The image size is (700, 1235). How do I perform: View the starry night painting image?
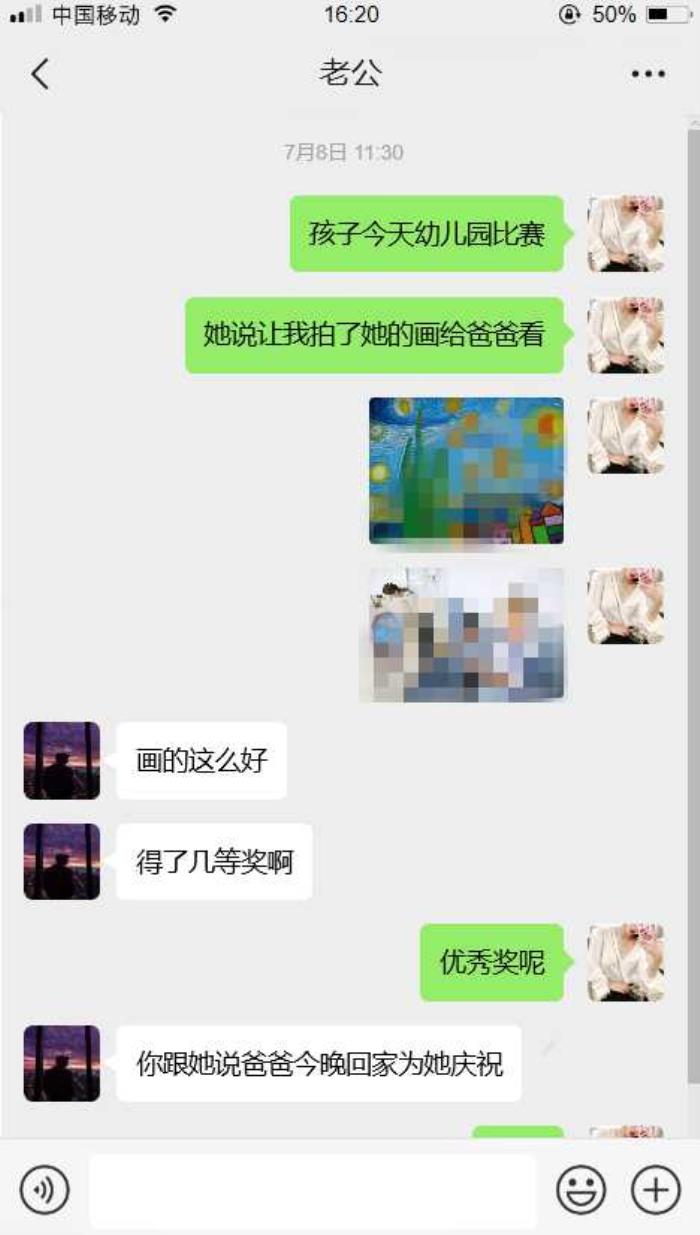click(x=466, y=471)
